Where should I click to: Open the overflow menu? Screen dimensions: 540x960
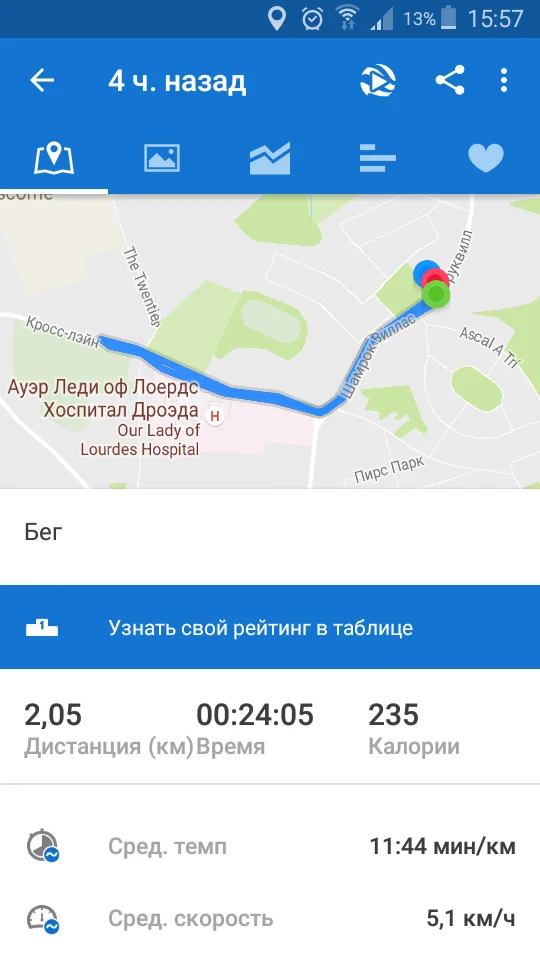[504, 80]
